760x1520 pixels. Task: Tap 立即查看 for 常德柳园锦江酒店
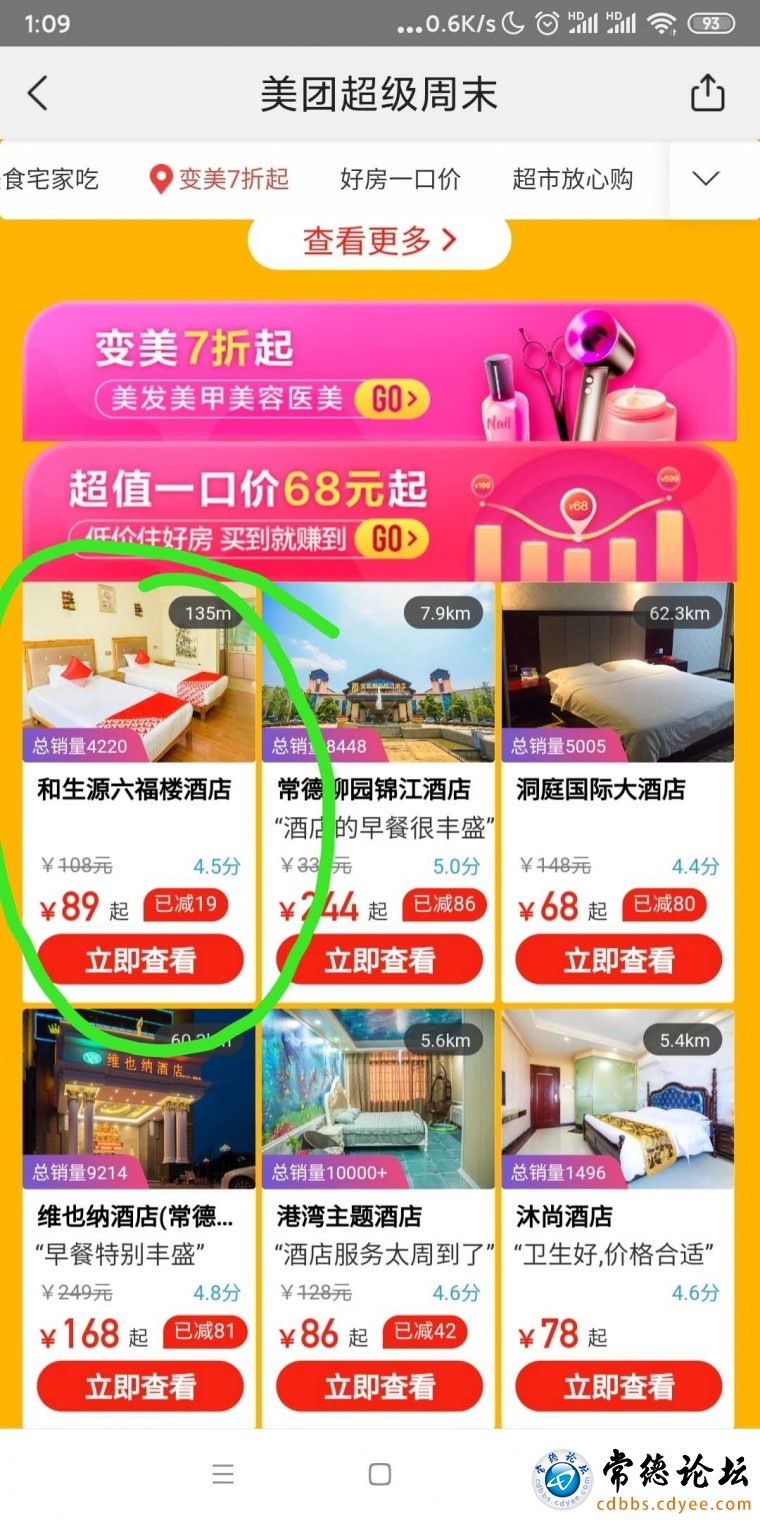click(x=379, y=961)
